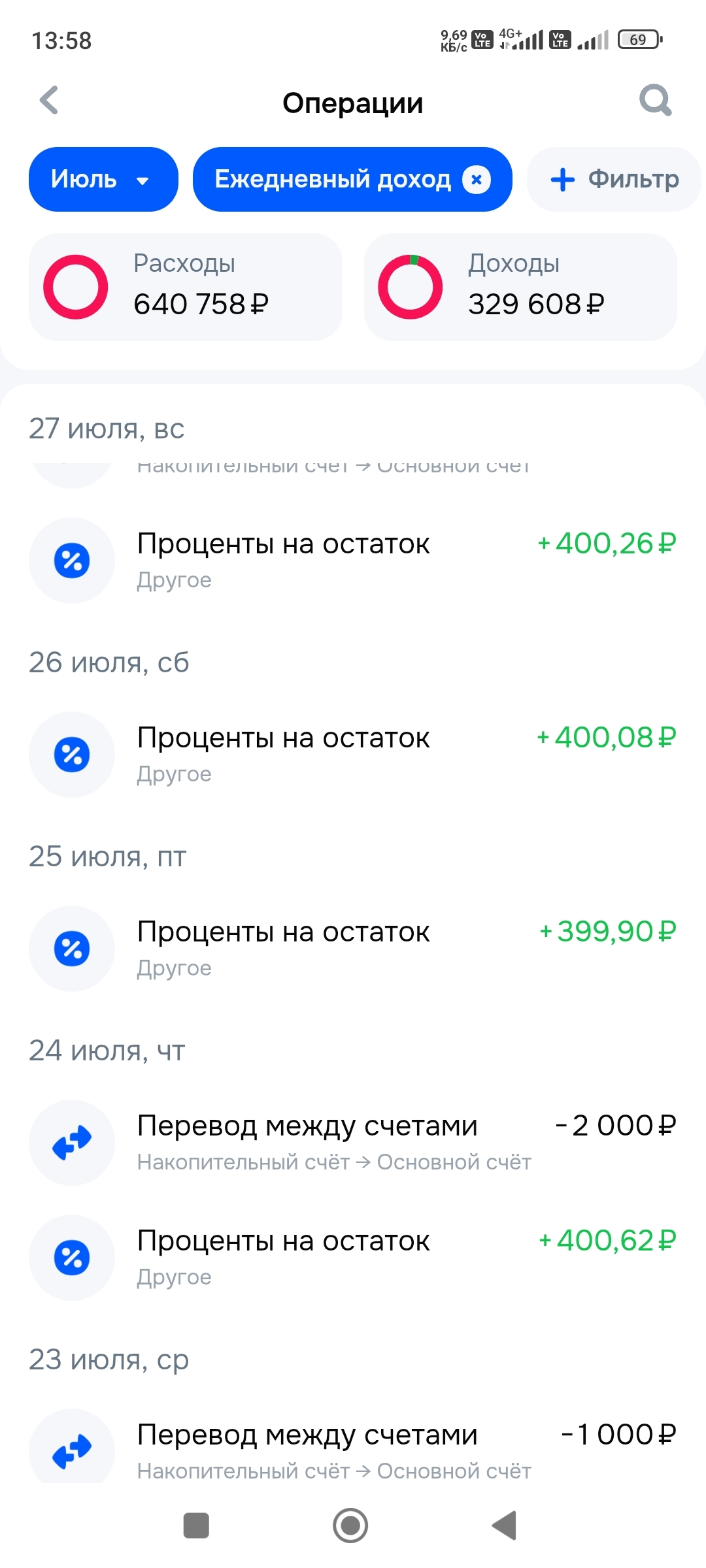Show details of +400,62 ₽ interest
This screenshot has height=1568, width=706.
click(353, 1257)
